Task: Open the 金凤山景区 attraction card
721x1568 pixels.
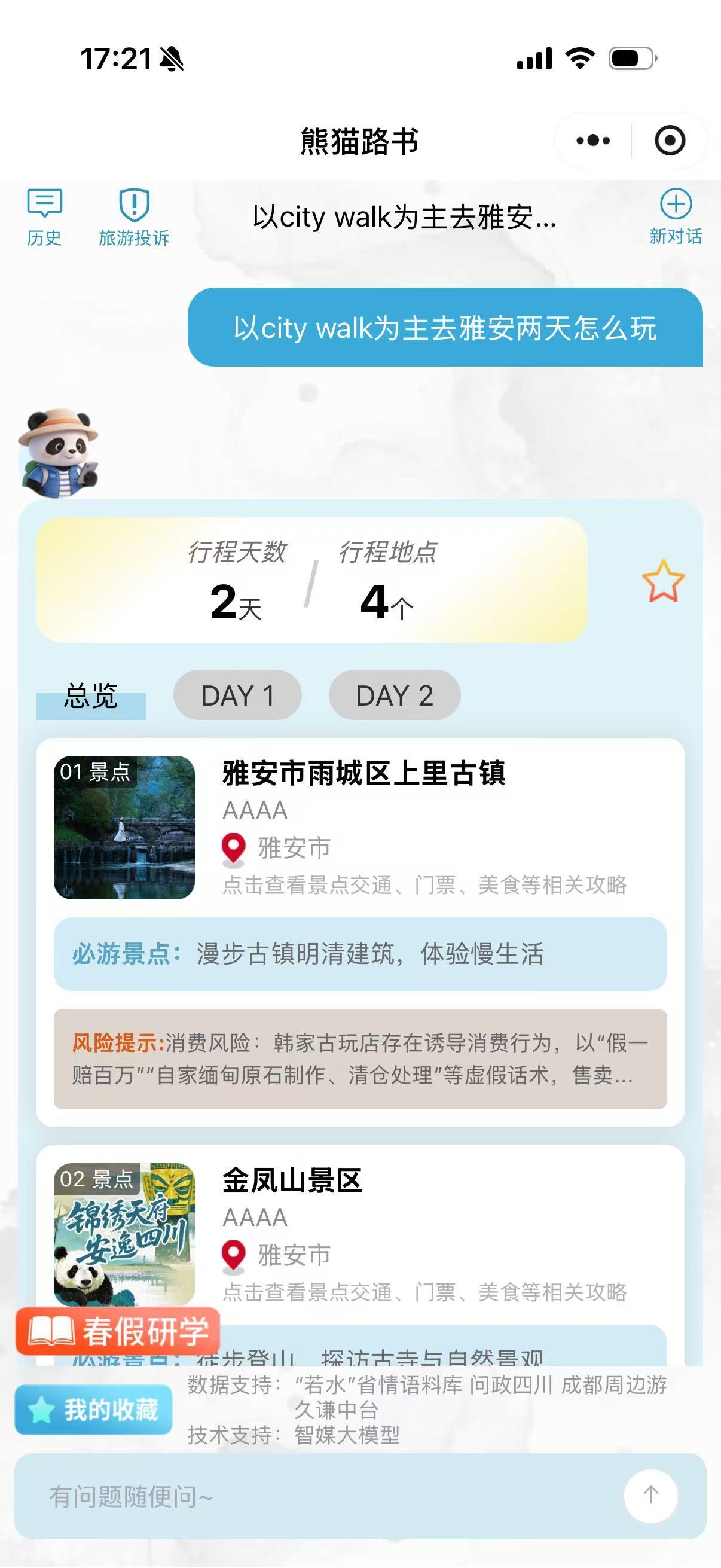Action: coord(292,1180)
